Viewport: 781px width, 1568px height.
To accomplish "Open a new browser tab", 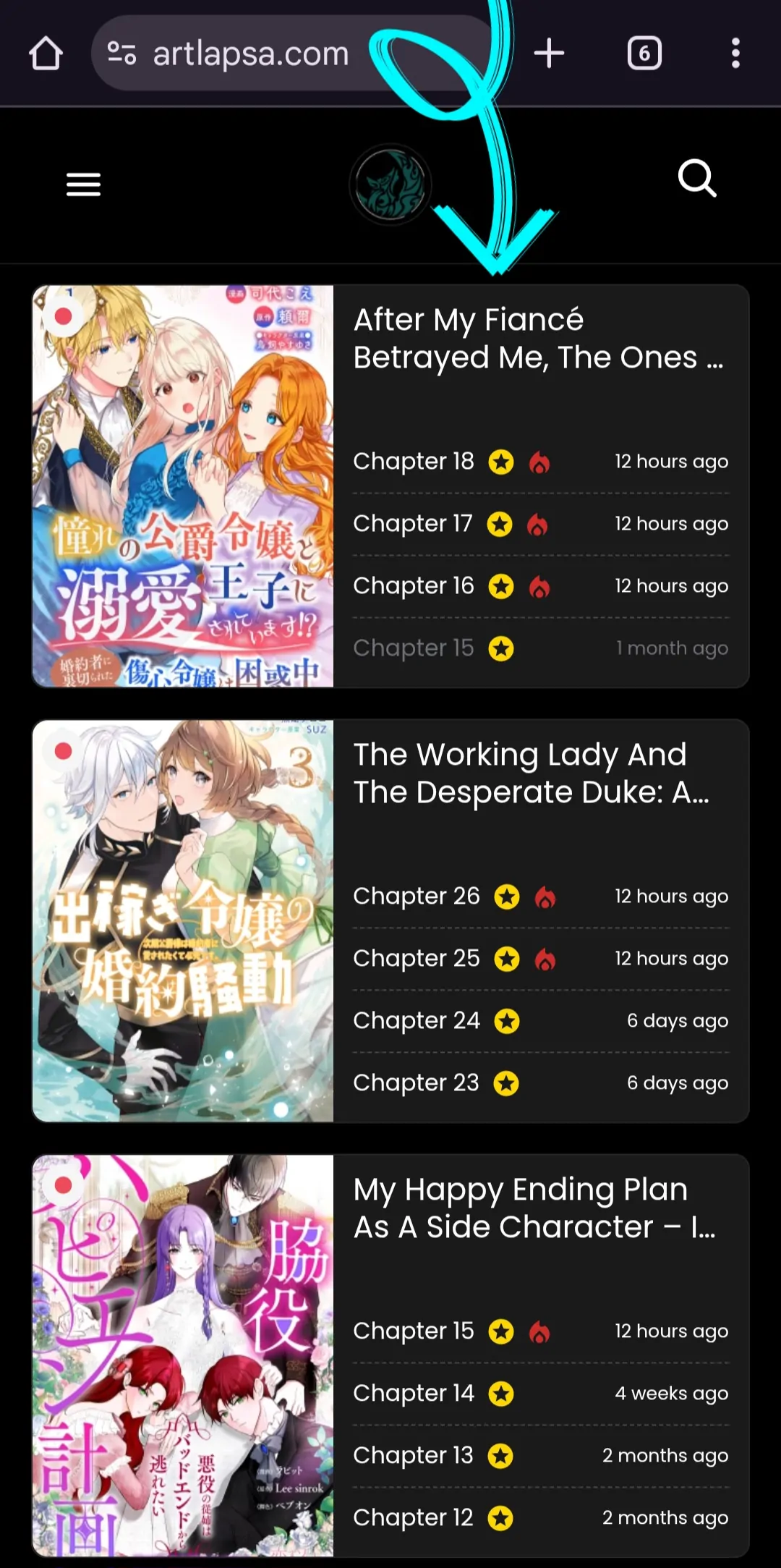I will click(x=549, y=54).
